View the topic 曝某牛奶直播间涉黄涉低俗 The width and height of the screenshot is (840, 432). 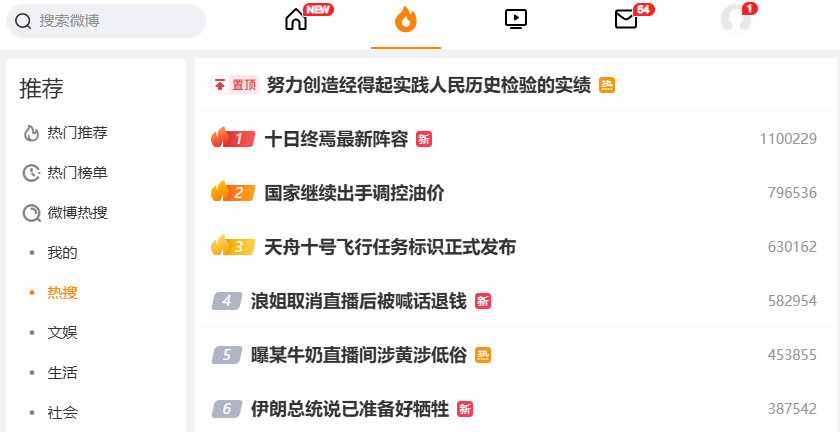pyautogui.click(x=358, y=355)
